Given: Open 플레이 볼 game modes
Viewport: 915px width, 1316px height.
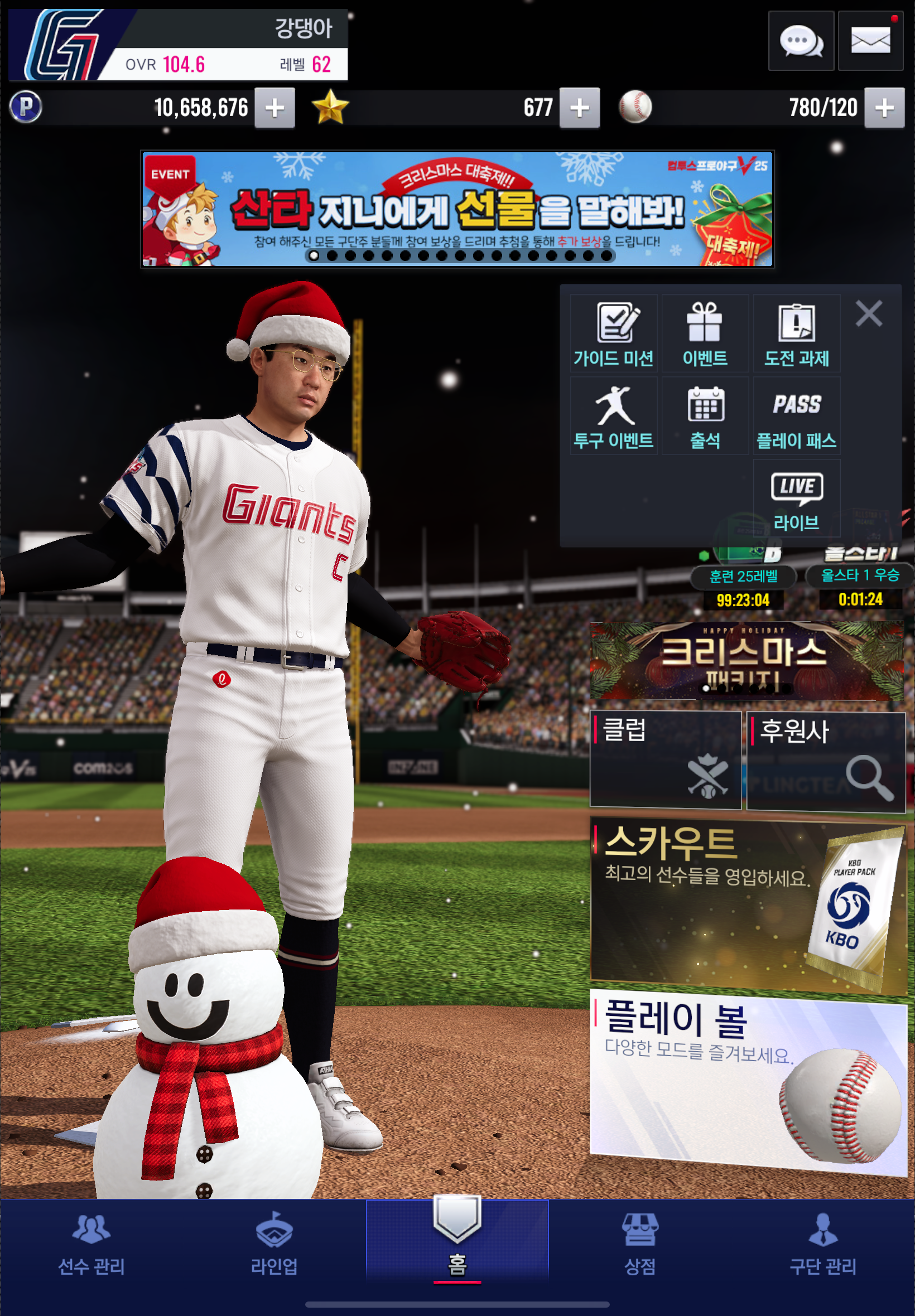Looking at the screenshot, I should pyautogui.click(x=747, y=1080).
